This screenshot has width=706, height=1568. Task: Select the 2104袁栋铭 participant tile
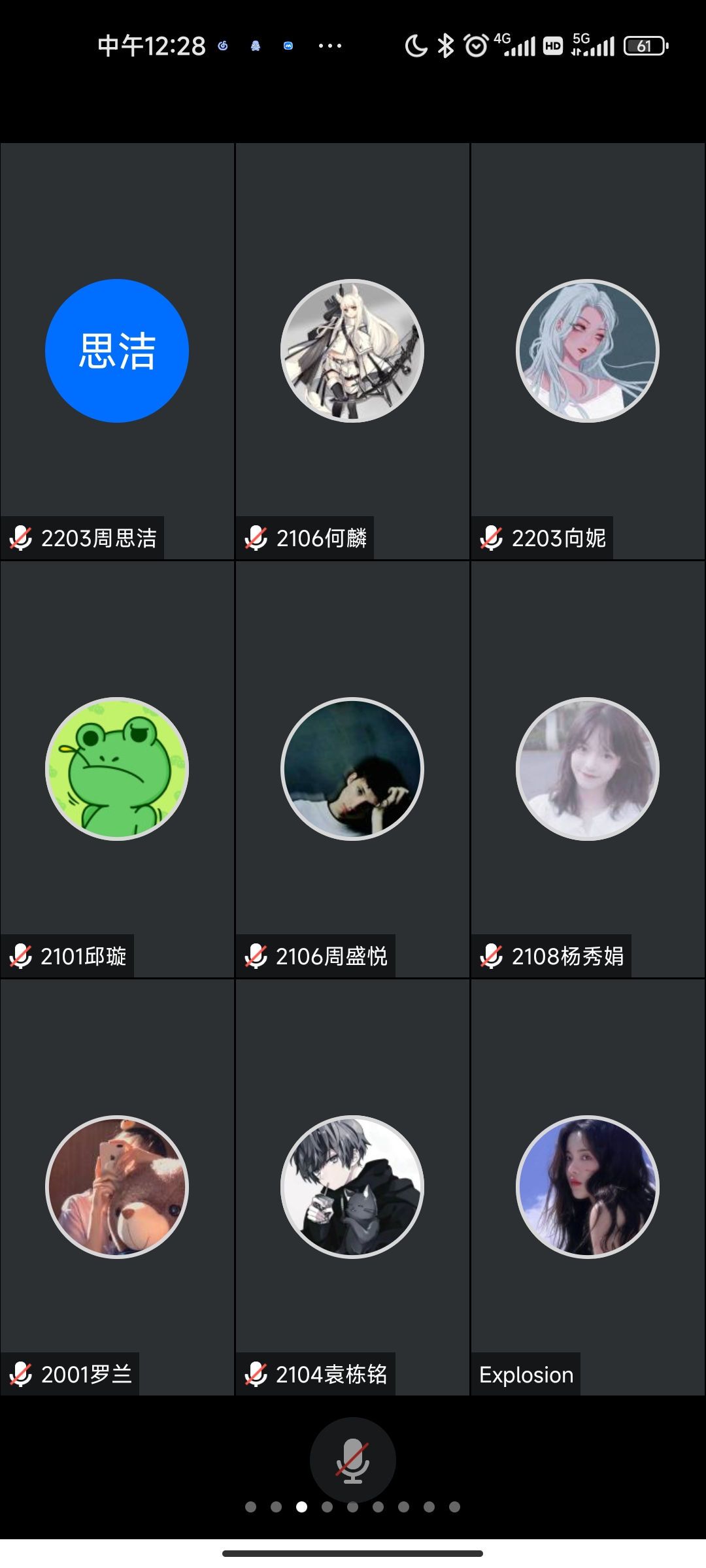point(352,1187)
